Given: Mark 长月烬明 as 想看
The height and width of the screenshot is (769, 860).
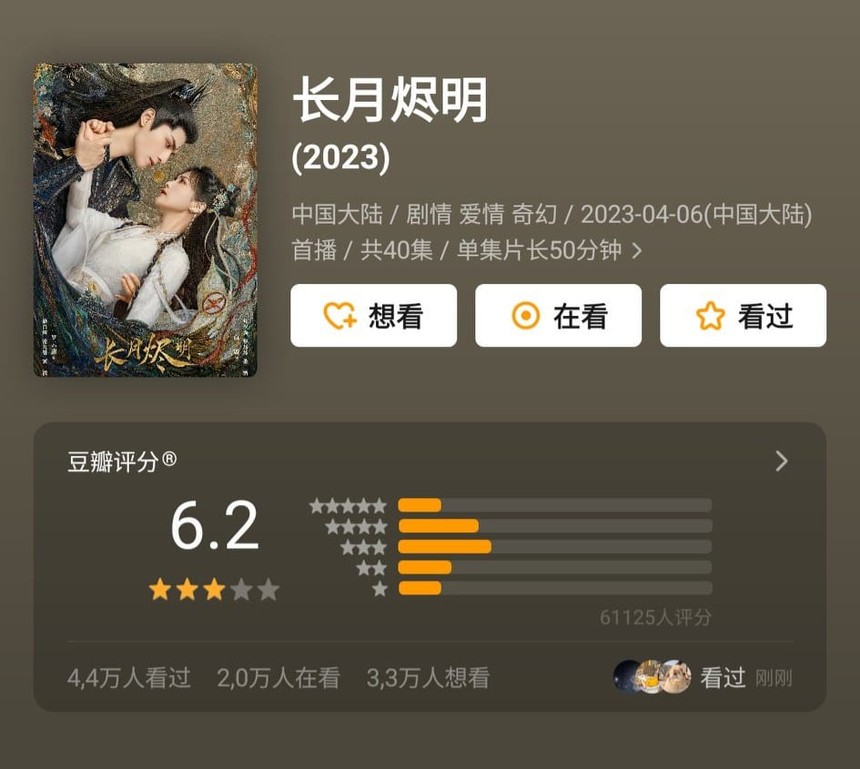Looking at the screenshot, I should click(373, 316).
